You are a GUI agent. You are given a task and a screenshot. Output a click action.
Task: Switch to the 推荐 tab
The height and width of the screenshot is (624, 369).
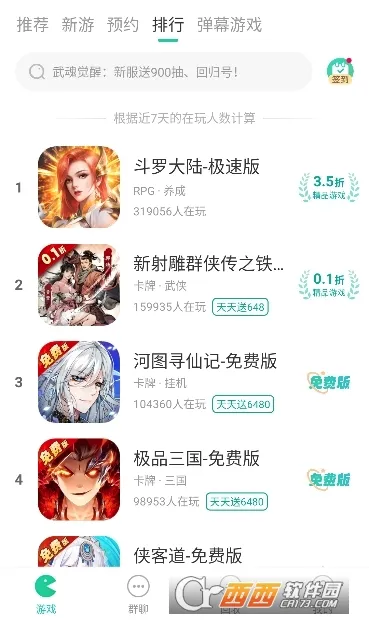(32, 25)
